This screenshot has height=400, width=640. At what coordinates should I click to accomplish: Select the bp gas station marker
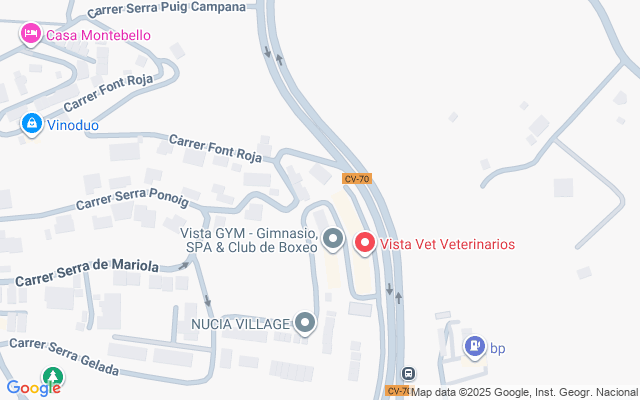475,348
